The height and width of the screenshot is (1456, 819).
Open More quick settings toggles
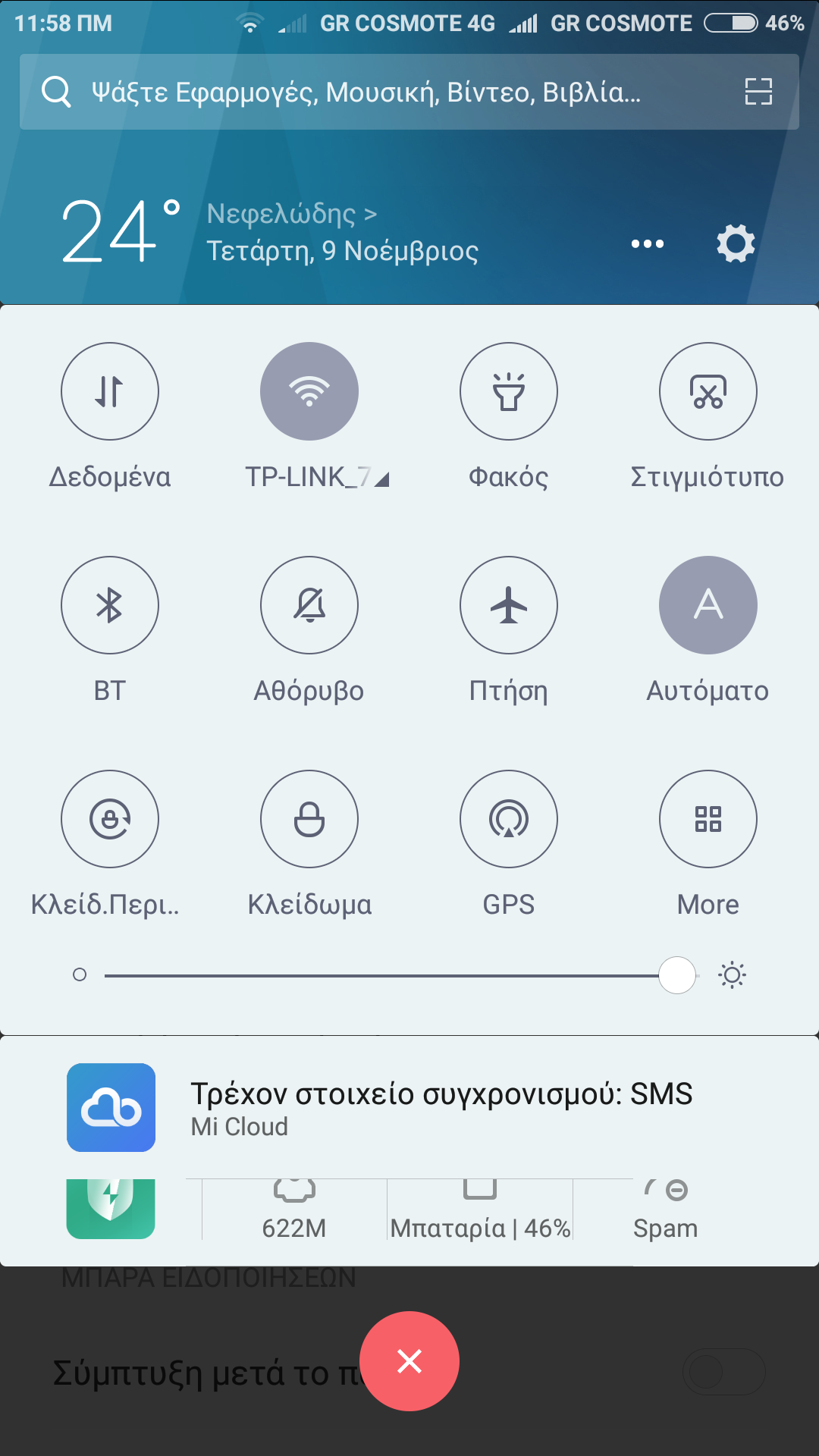coord(708,819)
